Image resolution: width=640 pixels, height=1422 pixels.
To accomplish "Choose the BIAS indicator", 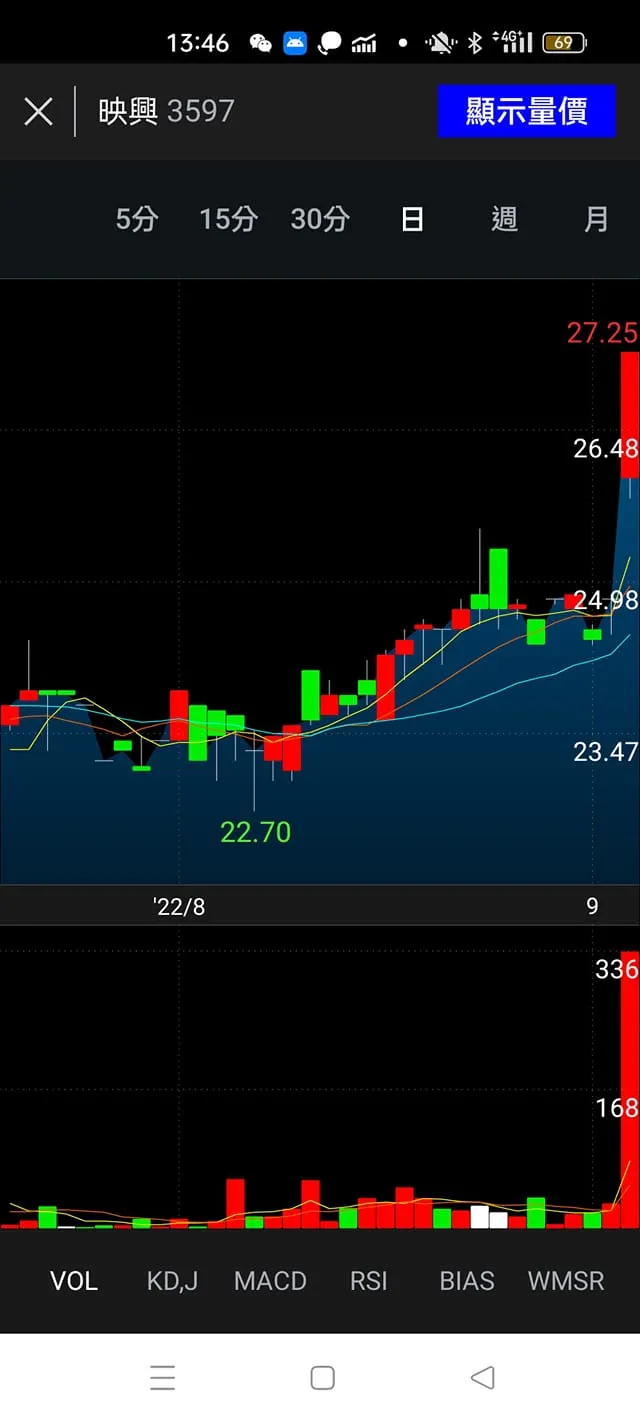I will tap(467, 1281).
